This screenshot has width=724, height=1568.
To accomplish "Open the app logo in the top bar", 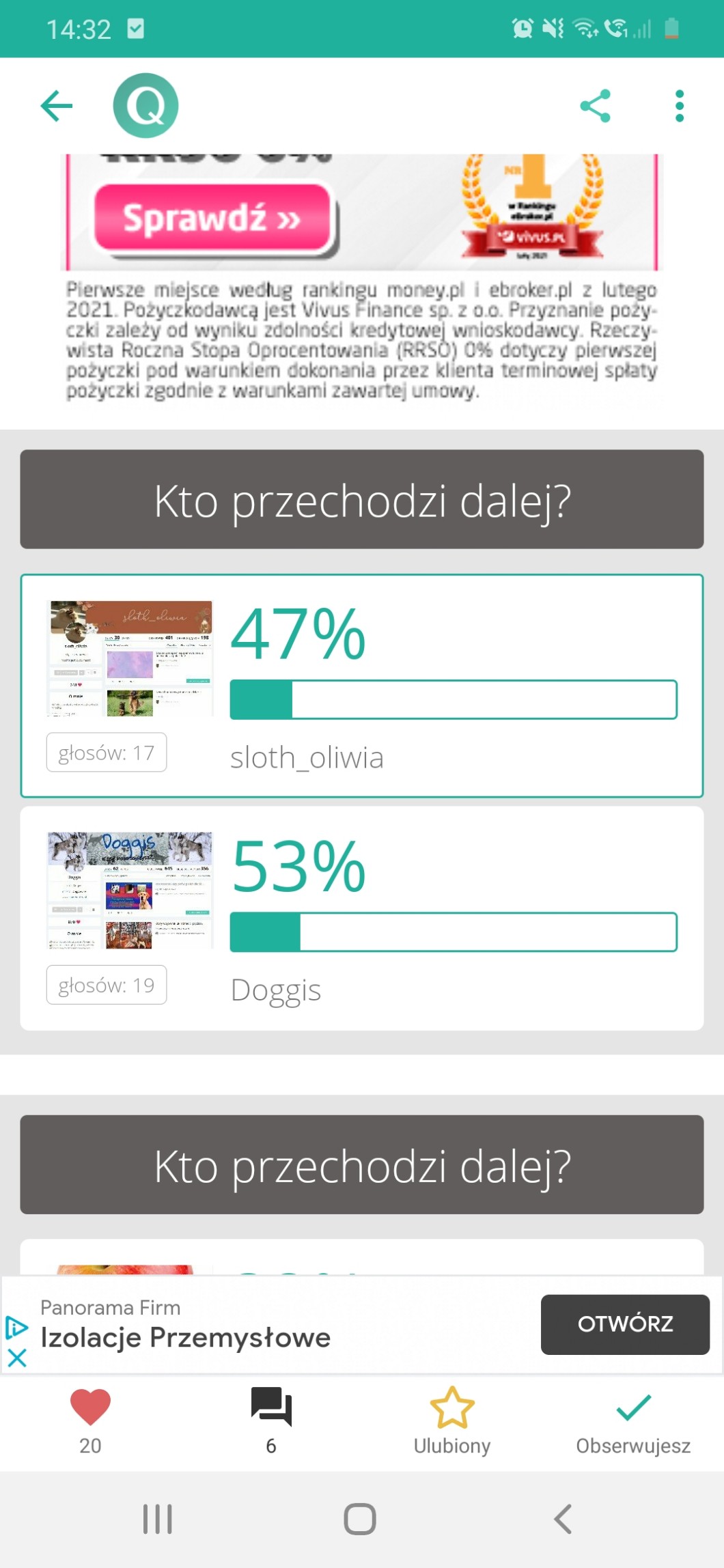I will coord(145,106).
